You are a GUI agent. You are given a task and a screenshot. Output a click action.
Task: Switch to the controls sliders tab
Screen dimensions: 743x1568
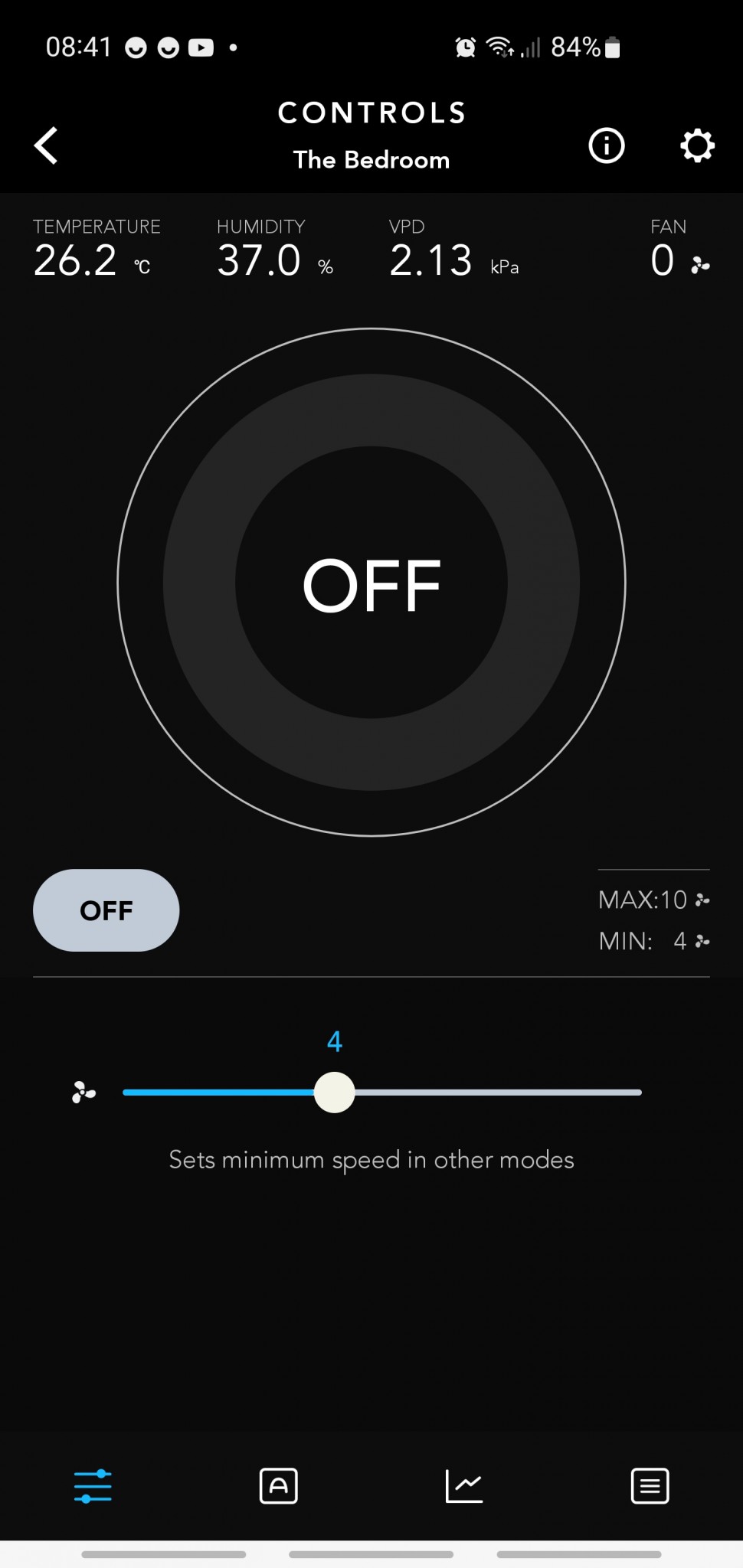pyautogui.click(x=93, y=1486)
